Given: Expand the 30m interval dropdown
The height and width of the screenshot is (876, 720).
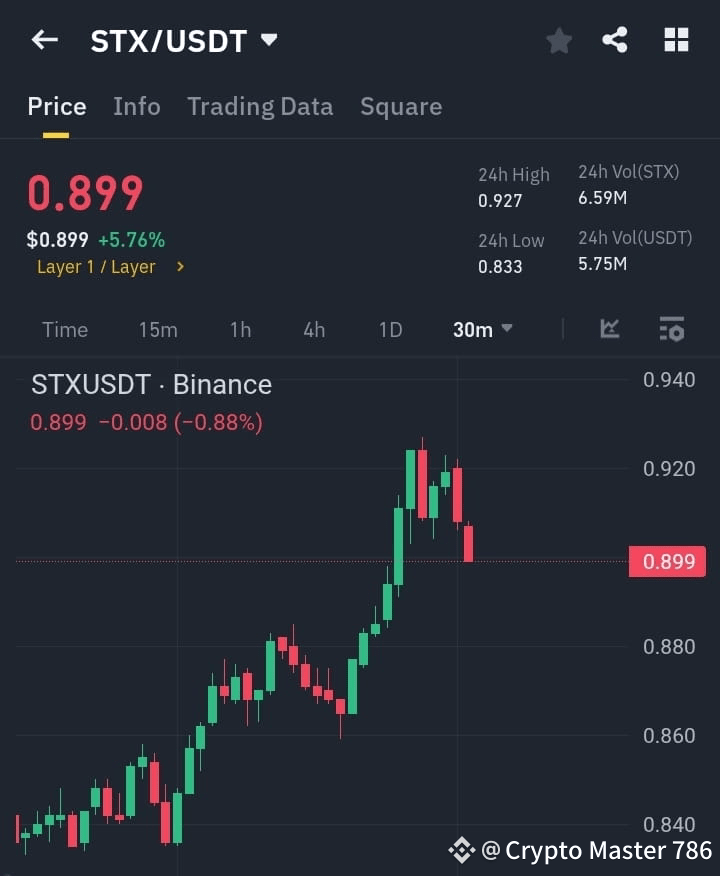Looking at the screenshot, I should (x=482, y=329).
